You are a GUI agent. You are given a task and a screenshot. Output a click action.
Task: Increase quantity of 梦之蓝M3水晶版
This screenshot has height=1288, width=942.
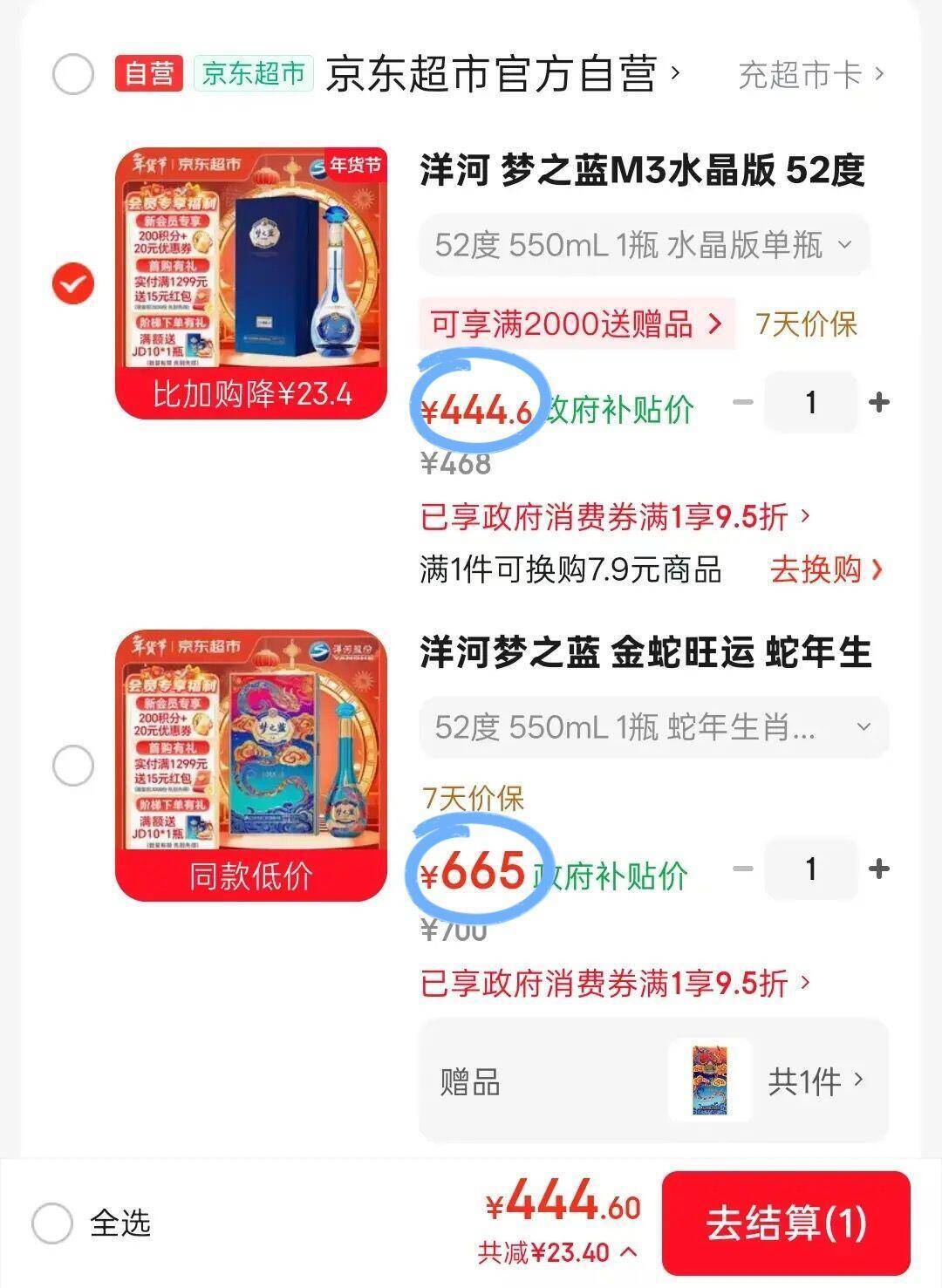pyautogui.click(x=879, y=402)
